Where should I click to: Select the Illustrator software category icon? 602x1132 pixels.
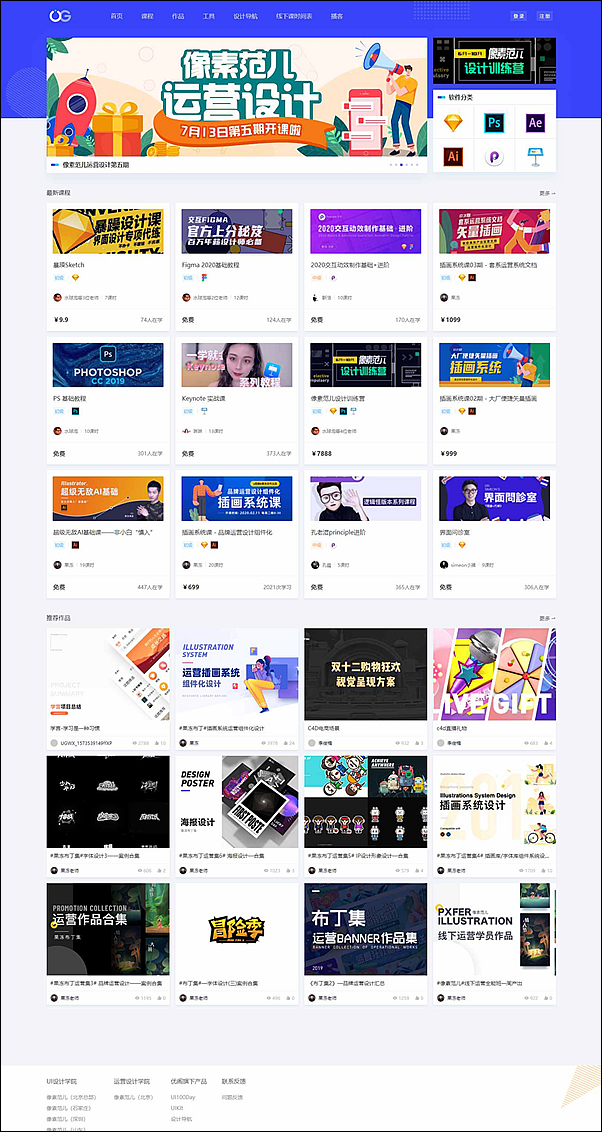coord(453,156)
